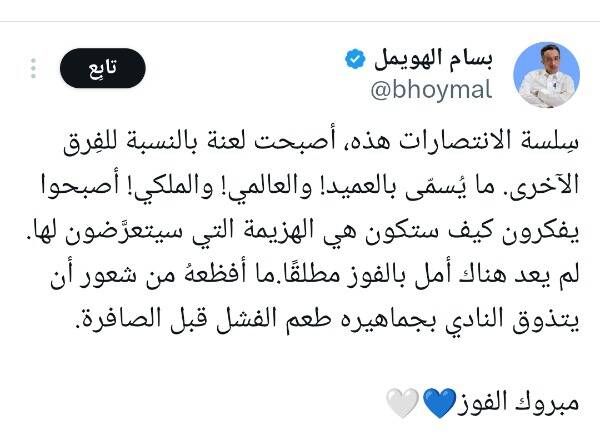Tap the تابع follow button
This screenshot has width=600, height=437.
103,69
